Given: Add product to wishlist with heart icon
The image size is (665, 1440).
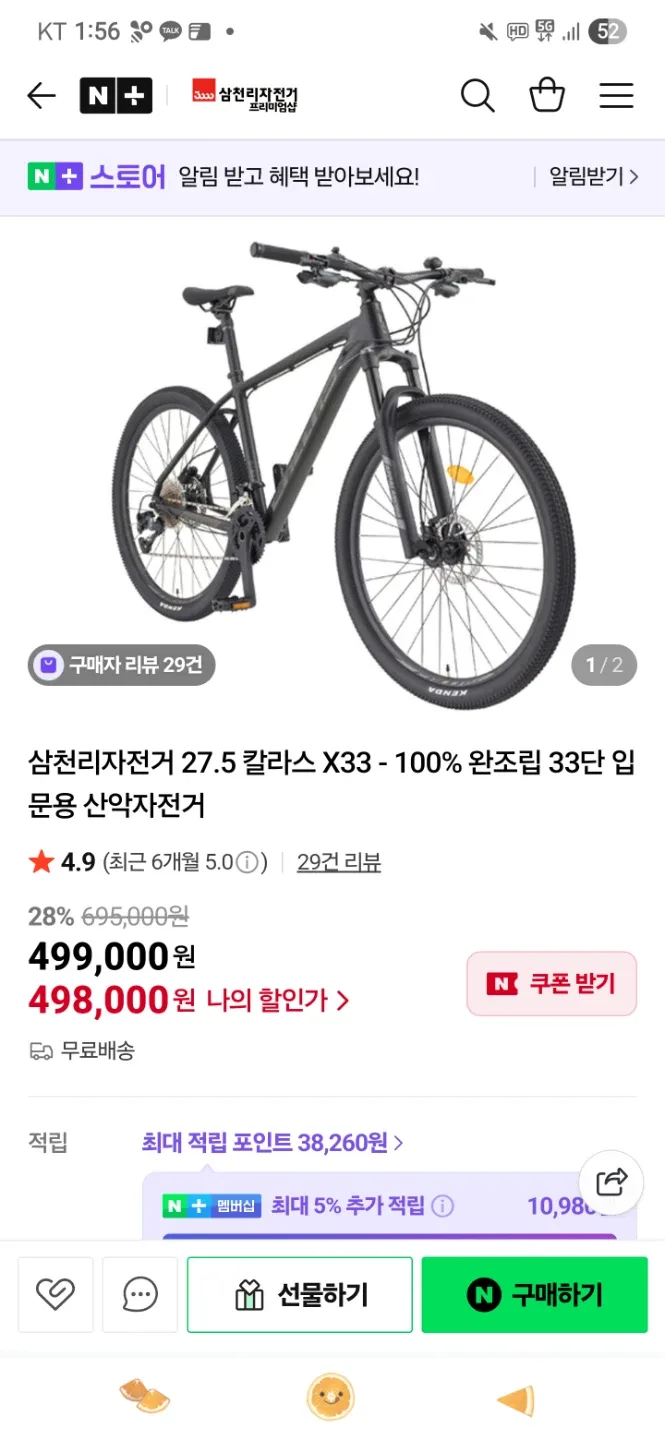Looking at the screenshot, I should [x=56, y=1295].
